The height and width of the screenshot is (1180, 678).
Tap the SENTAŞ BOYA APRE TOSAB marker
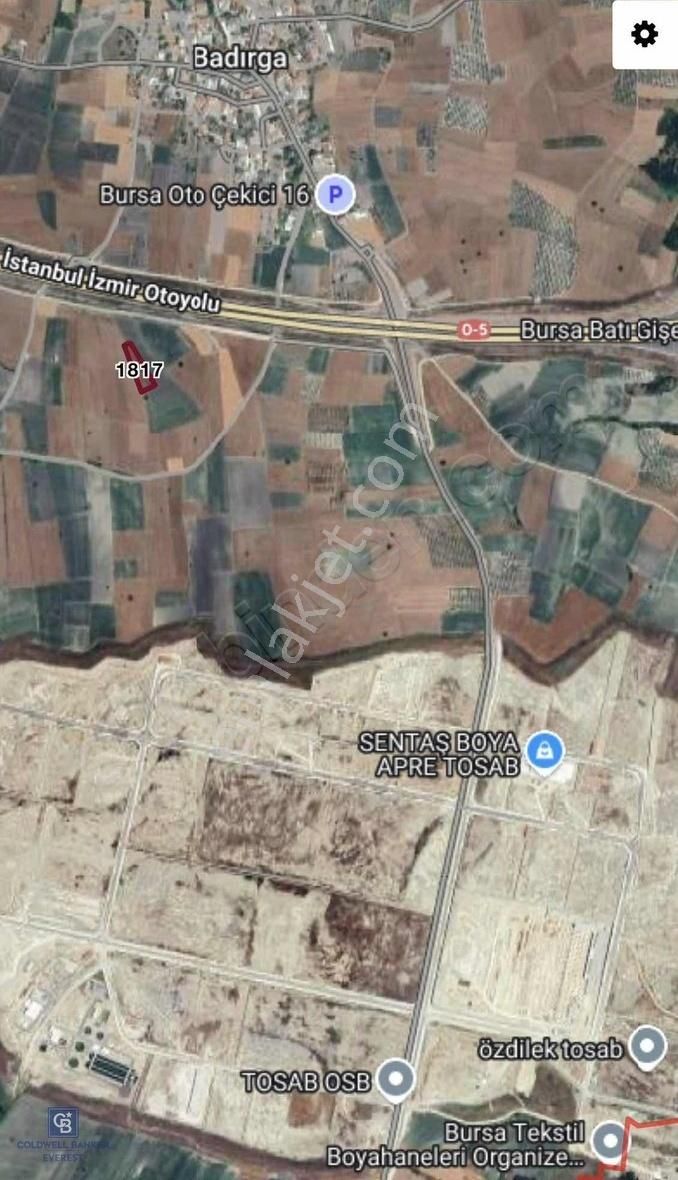click(545, 752)
